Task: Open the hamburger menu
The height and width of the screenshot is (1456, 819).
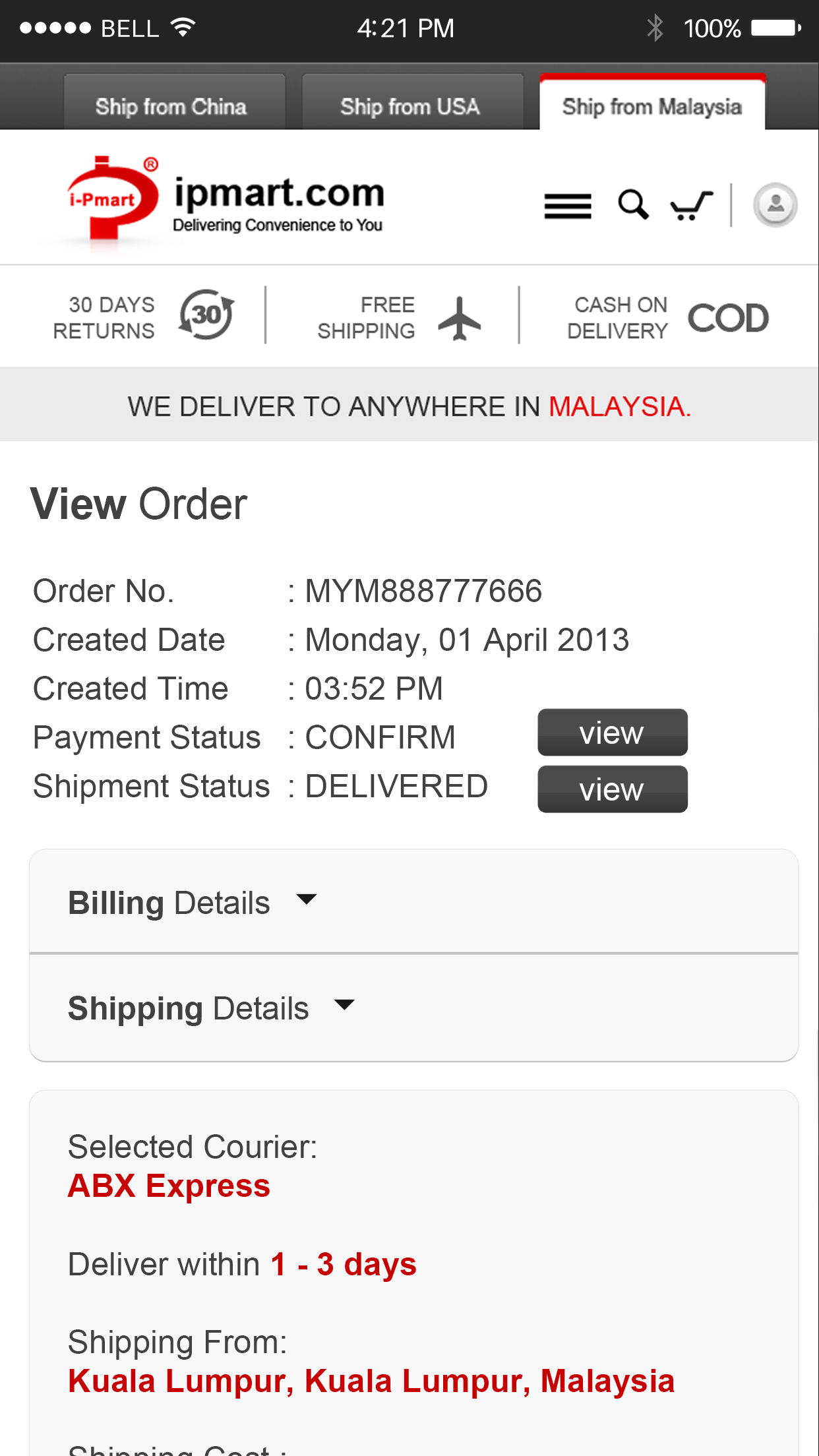Action: click(x=567, y=206)
